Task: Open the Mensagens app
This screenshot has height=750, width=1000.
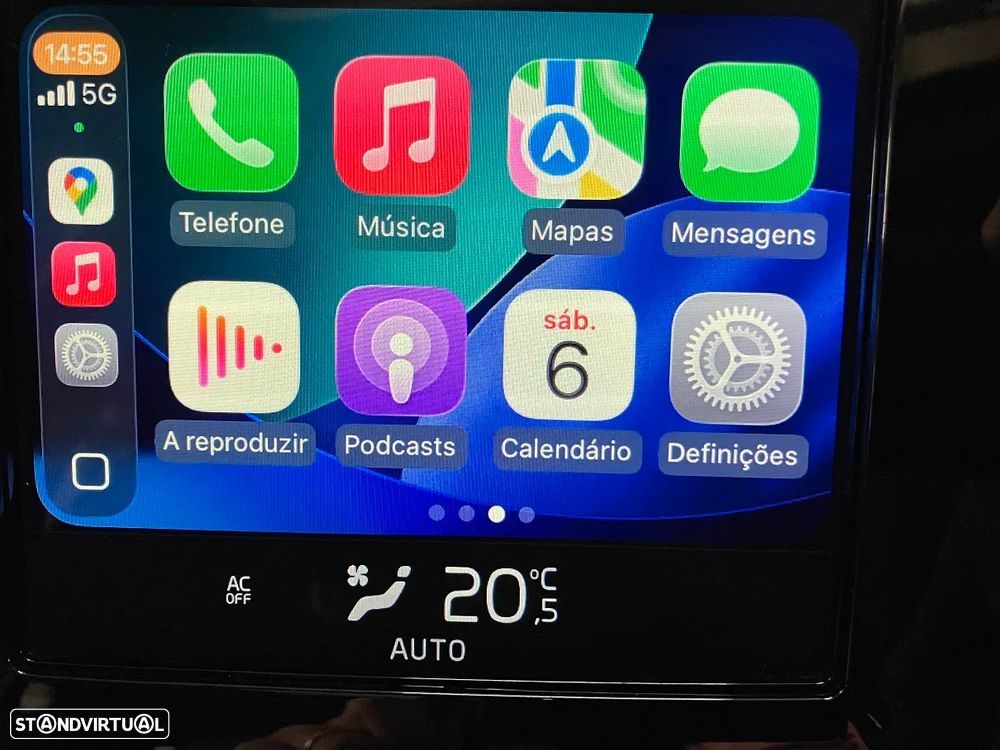Action: [x=749, y=132]
